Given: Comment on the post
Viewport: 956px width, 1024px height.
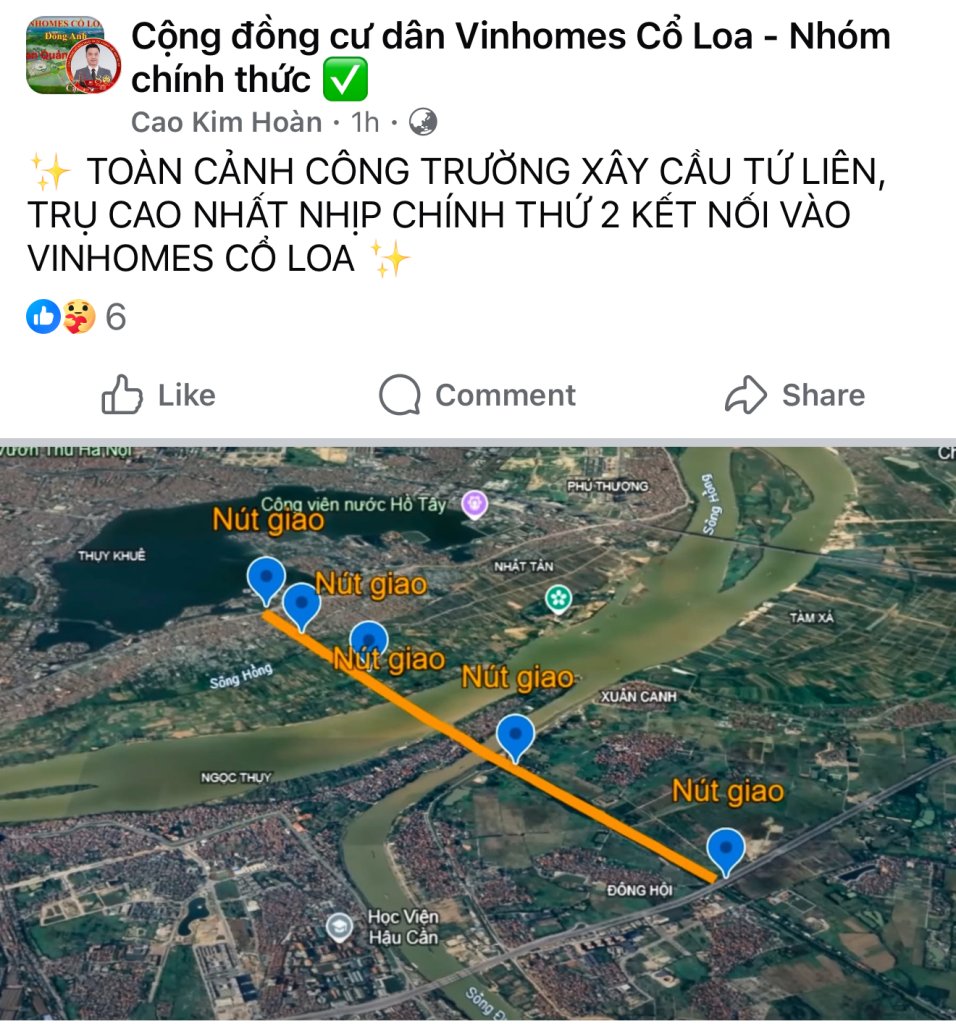Looking at the screenshot, I should [x=478, y=395].
